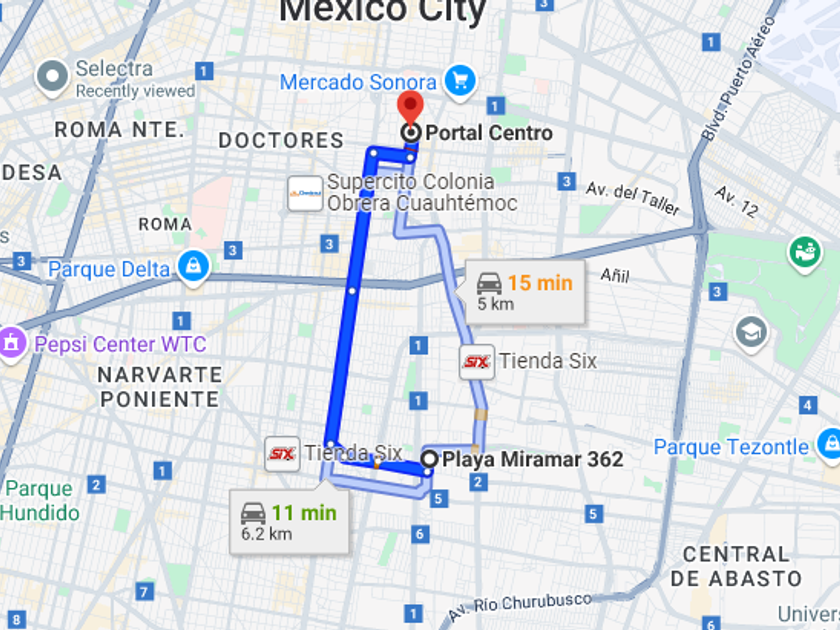Tap the Playa Miramar 362 origin point
Viewport: 840px width, 630px height.
[x=430, y=460]
